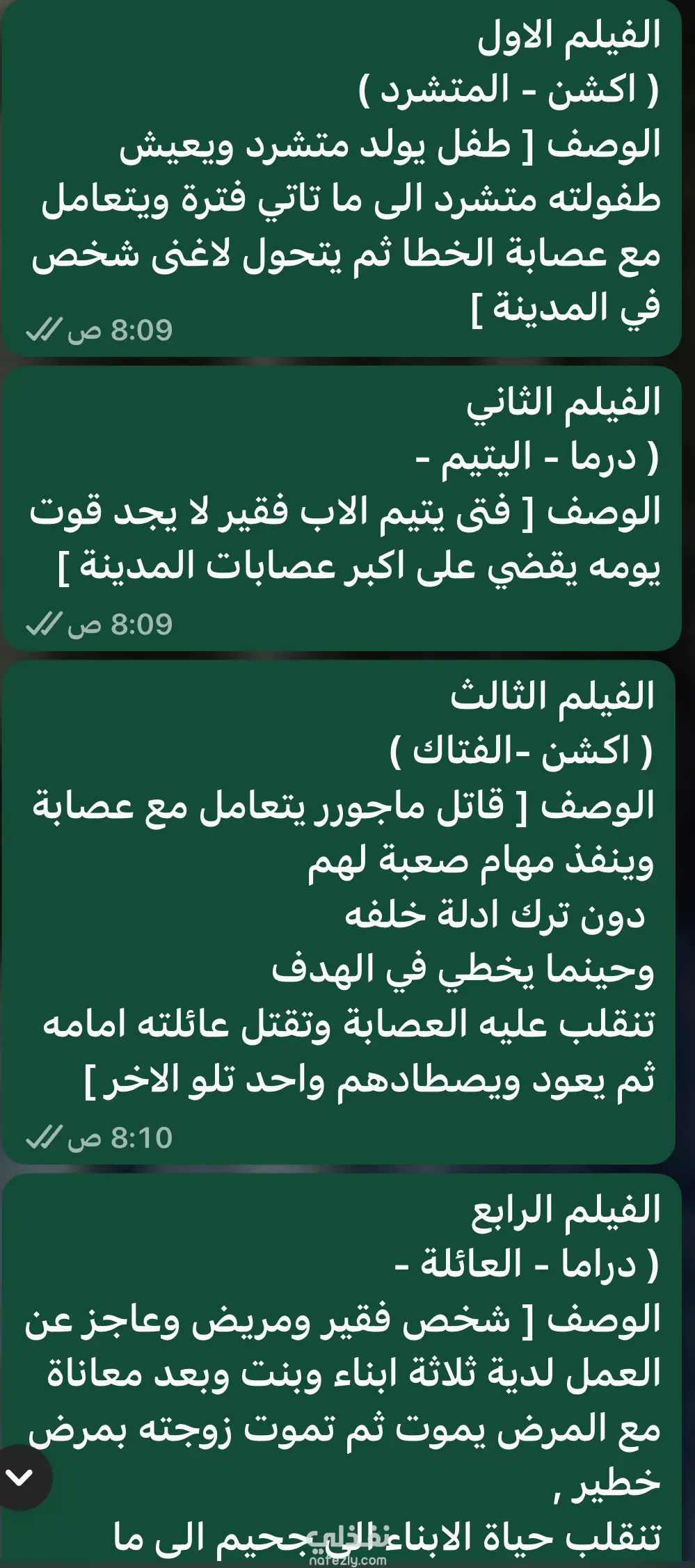Jump to latest messages with down-arrow button
Viewport: 695px width, 1568px height.
click(x=20, y=1476)
